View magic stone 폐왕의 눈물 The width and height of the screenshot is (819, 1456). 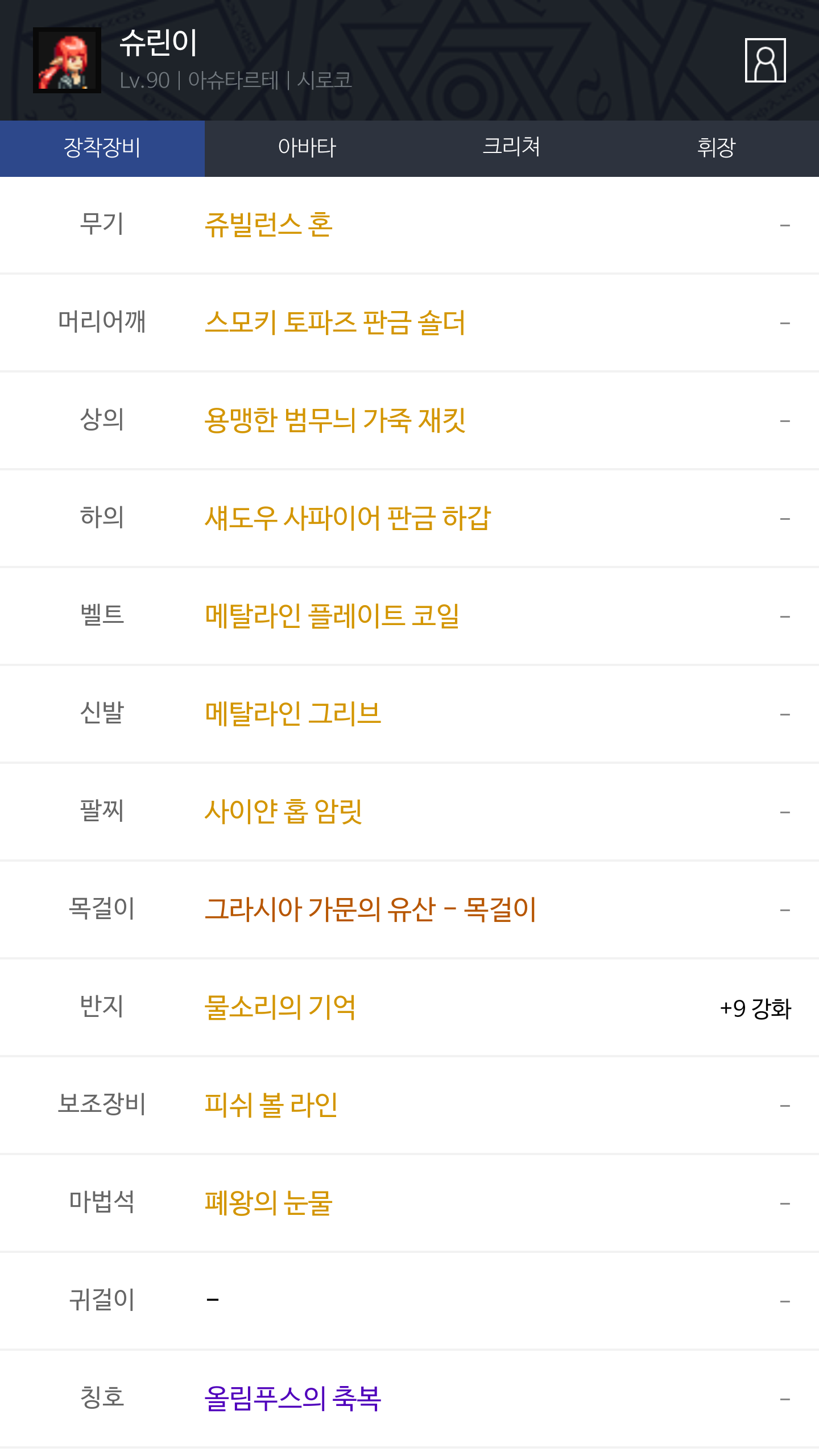click(x=268, y=1203)
